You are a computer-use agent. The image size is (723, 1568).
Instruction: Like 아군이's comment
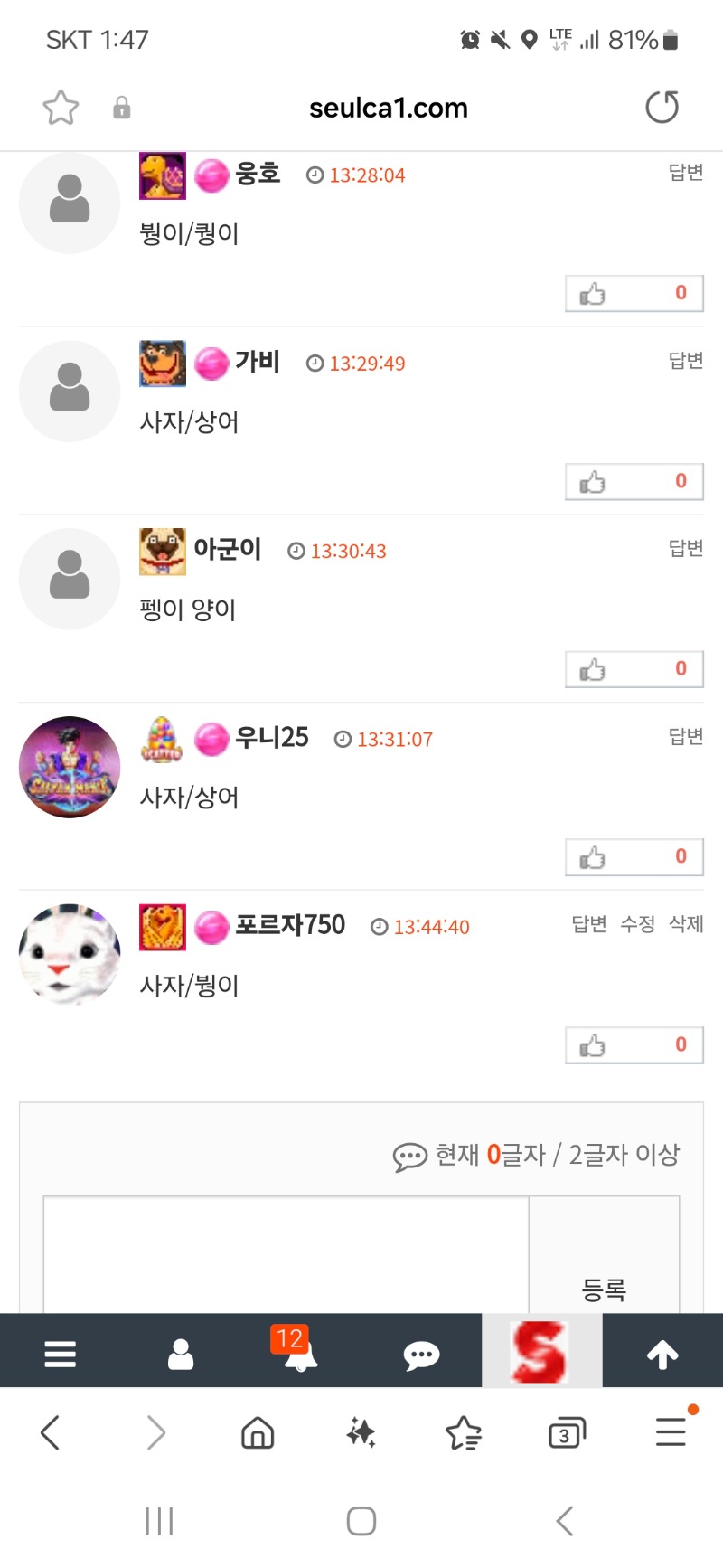pyautogui.click(x=634, y=670)
